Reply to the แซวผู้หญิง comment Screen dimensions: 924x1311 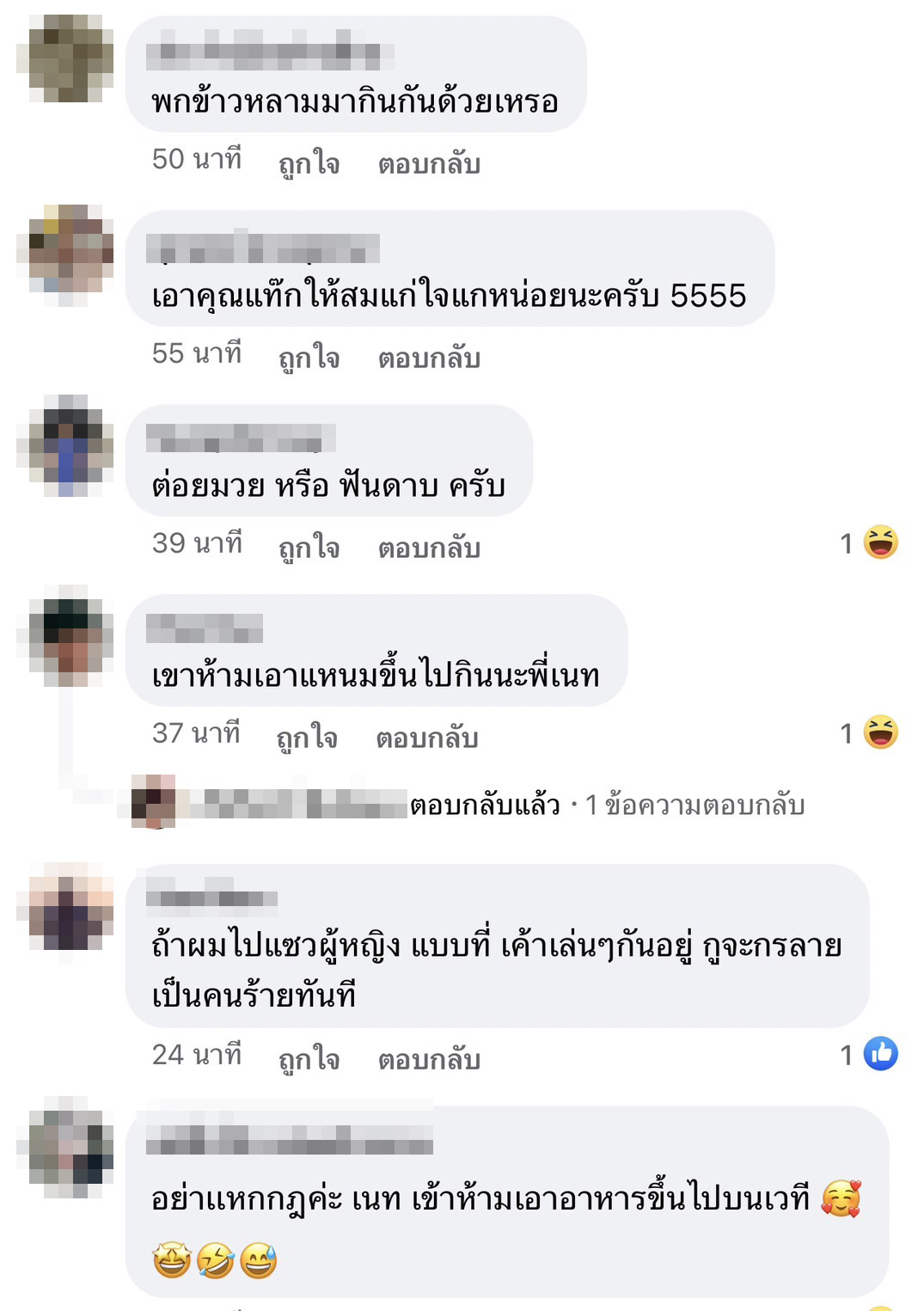coord(429,1058)
